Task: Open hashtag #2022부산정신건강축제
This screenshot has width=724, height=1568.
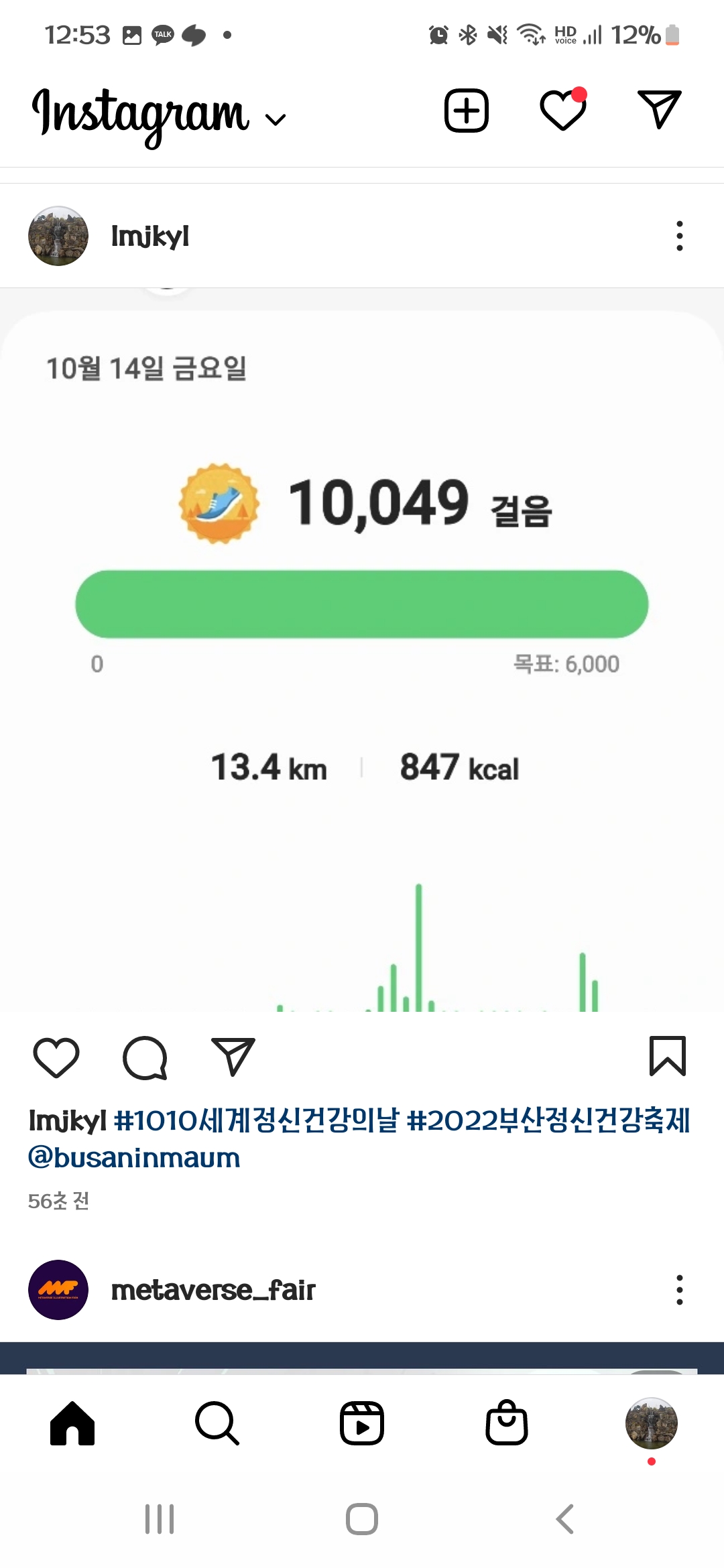Action: 548,1120
